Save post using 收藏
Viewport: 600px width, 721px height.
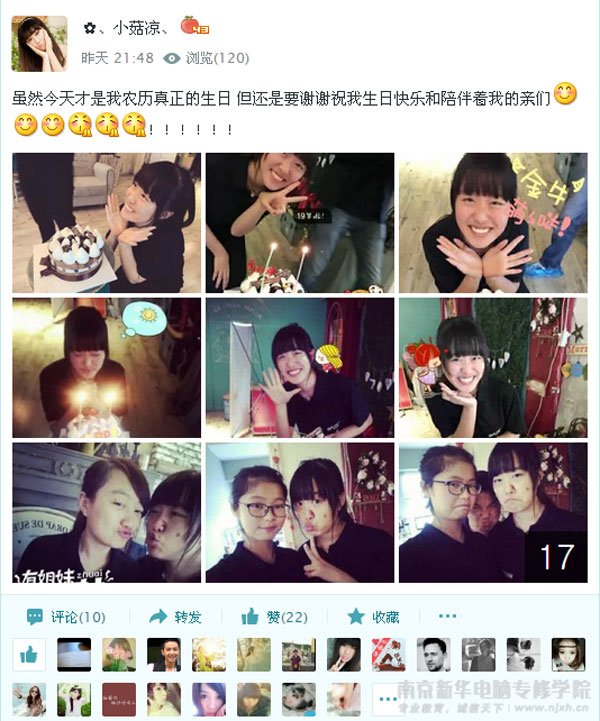tap(372, 617)
